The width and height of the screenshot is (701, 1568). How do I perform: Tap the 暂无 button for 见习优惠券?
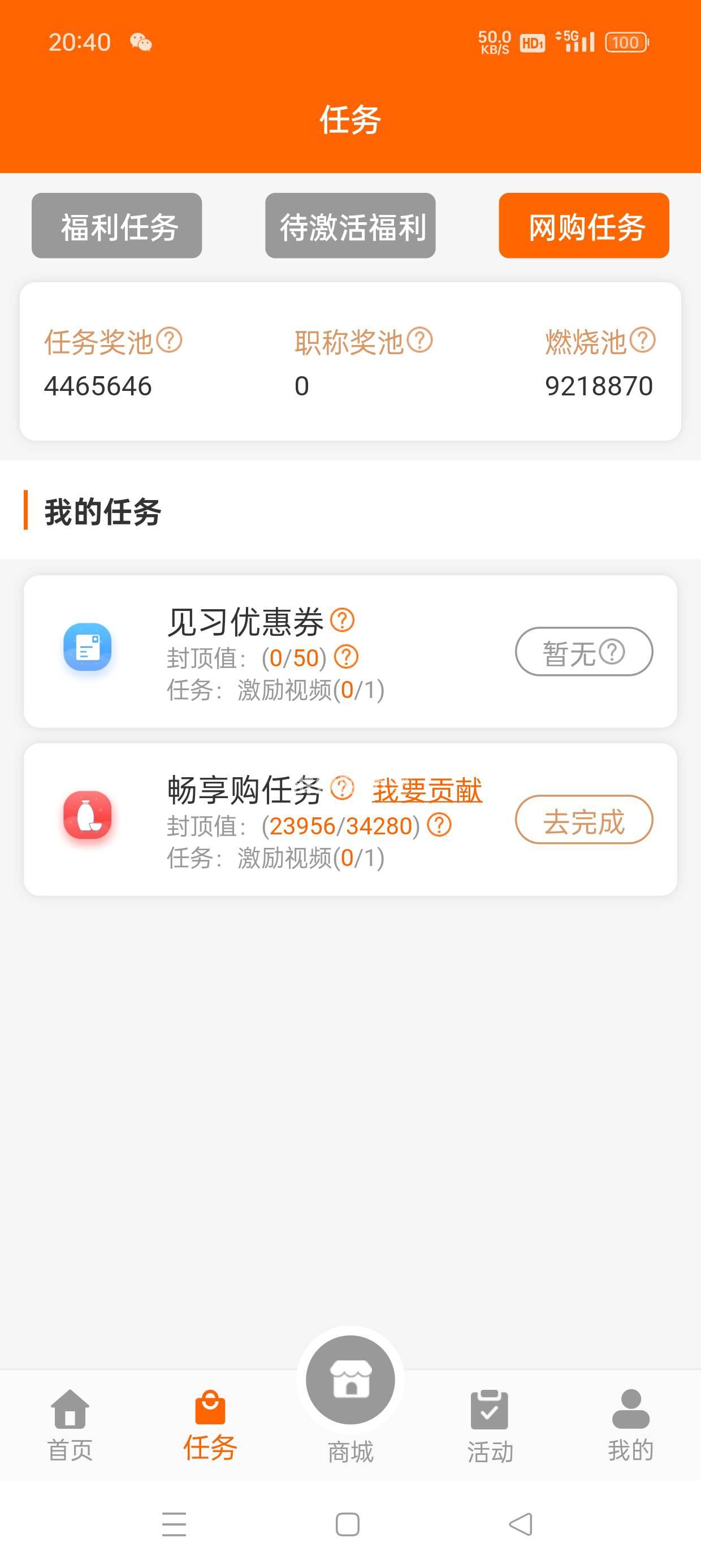[x=584, y=652]
